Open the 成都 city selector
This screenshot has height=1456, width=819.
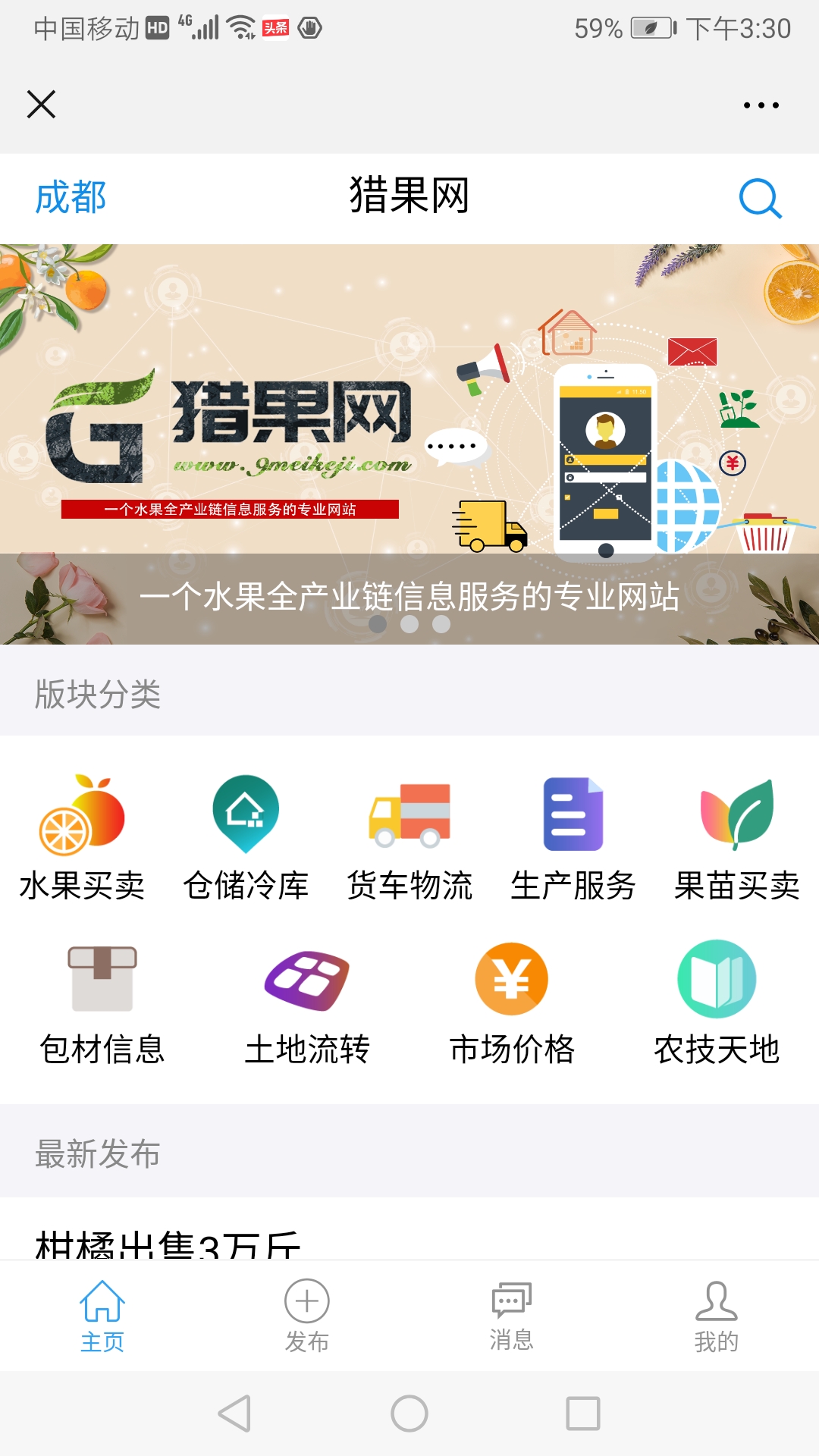71,199
